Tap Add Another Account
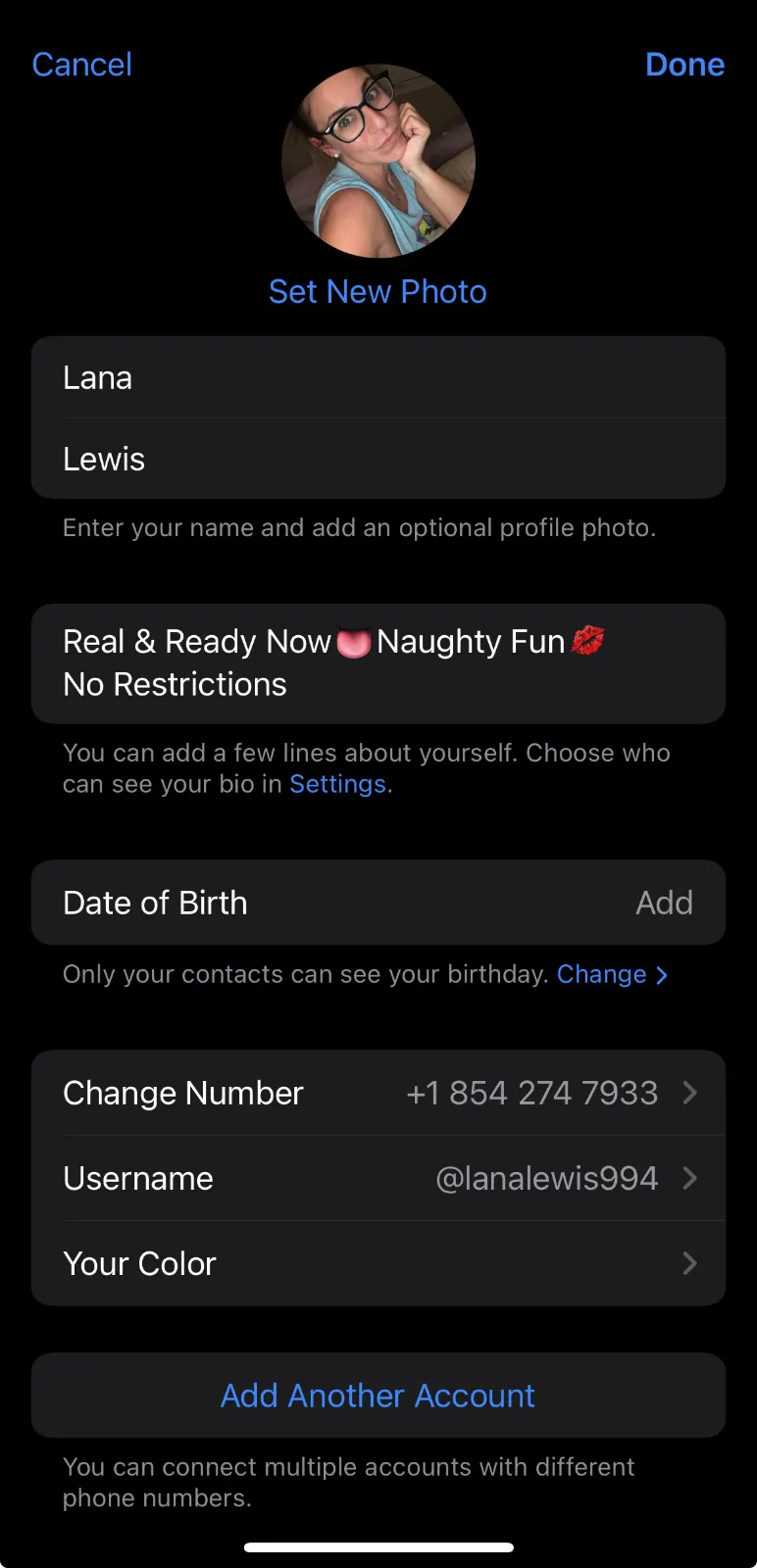 click(x=378, y=1396)
